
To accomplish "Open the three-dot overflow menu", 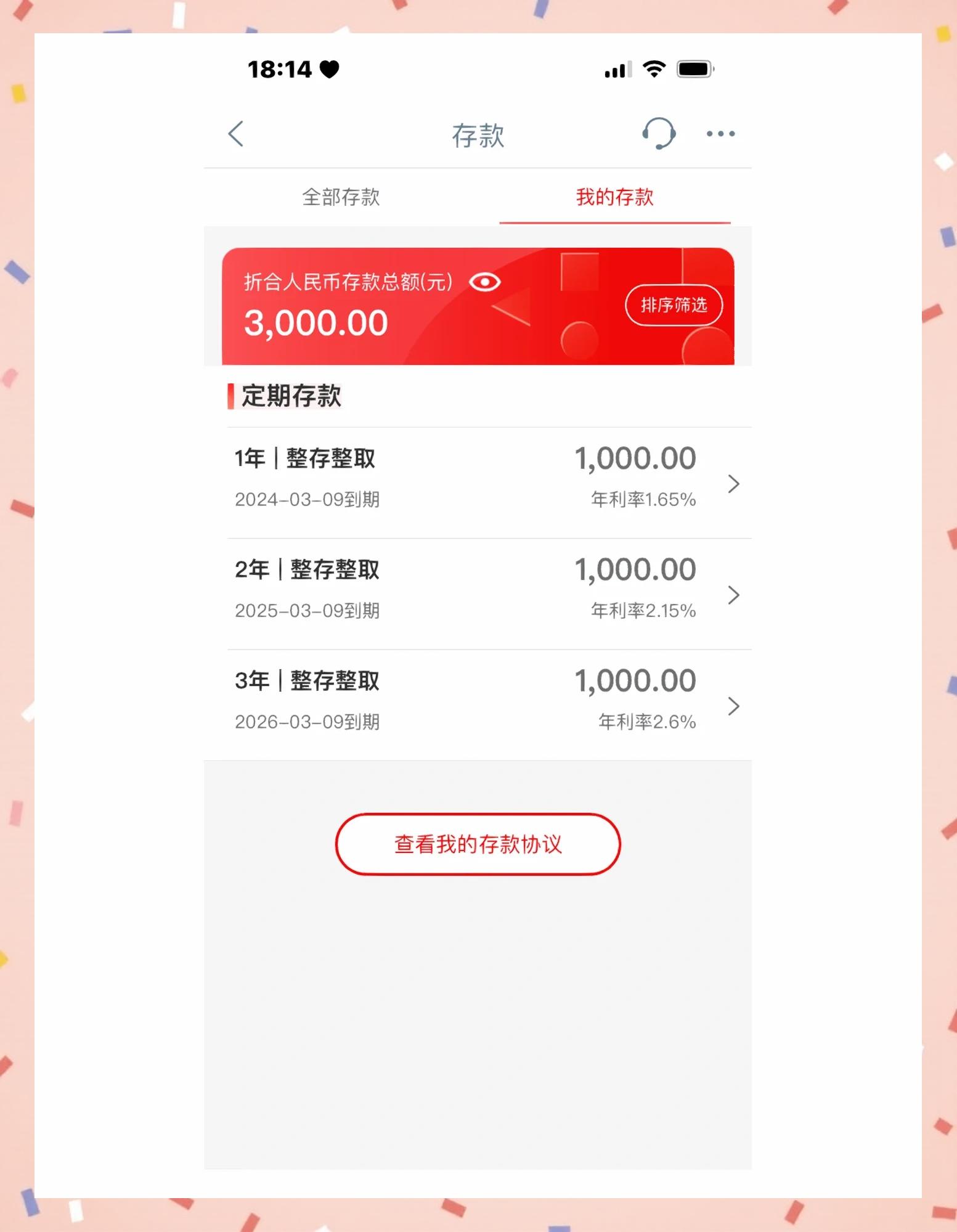I will 720,133.
